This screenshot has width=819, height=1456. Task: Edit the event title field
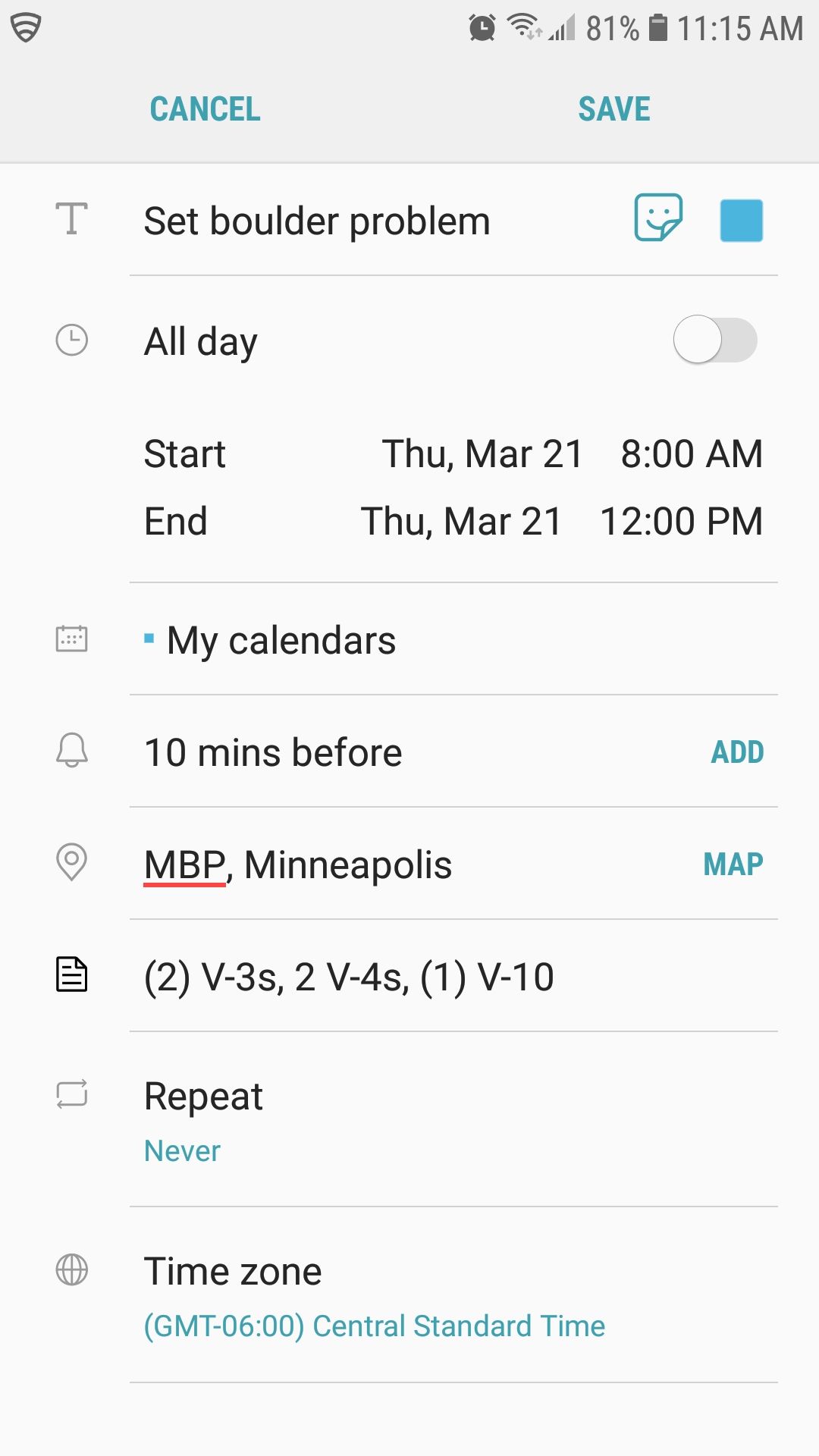[x=317, y=221]
